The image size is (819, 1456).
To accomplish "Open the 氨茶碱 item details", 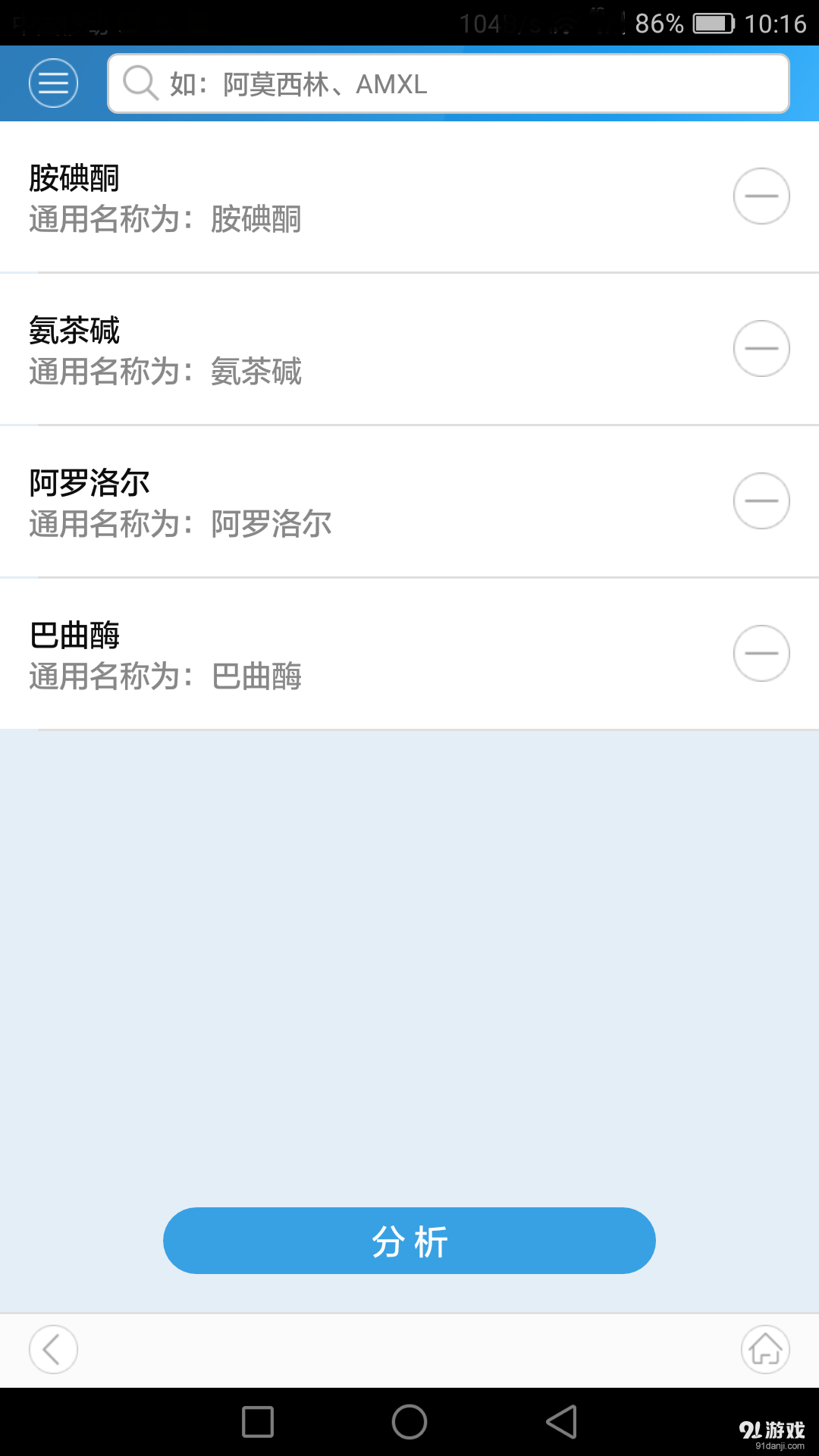I will 303,348.
